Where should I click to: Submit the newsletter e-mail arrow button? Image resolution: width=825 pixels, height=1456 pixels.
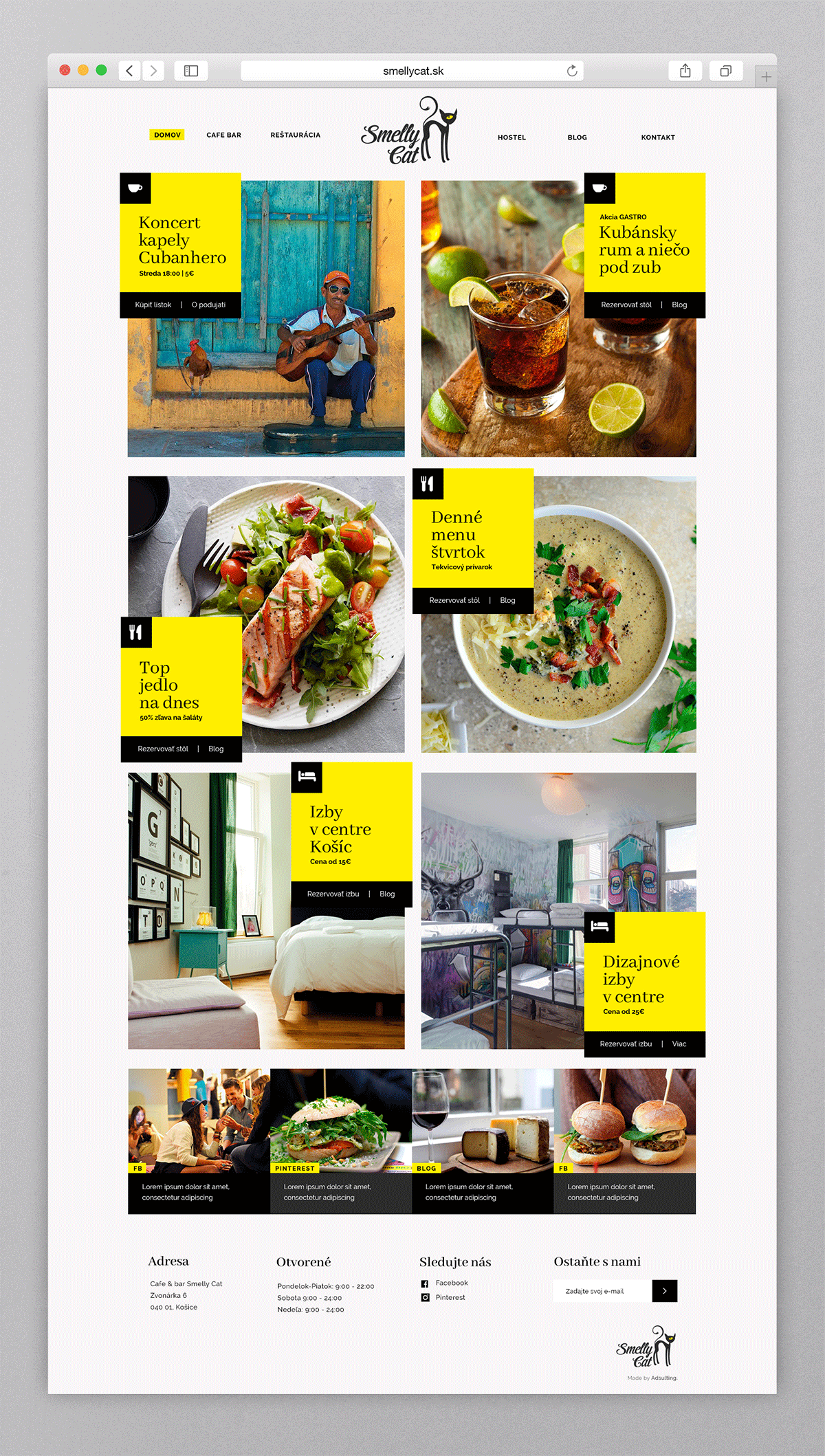[x=665, y=1291]
